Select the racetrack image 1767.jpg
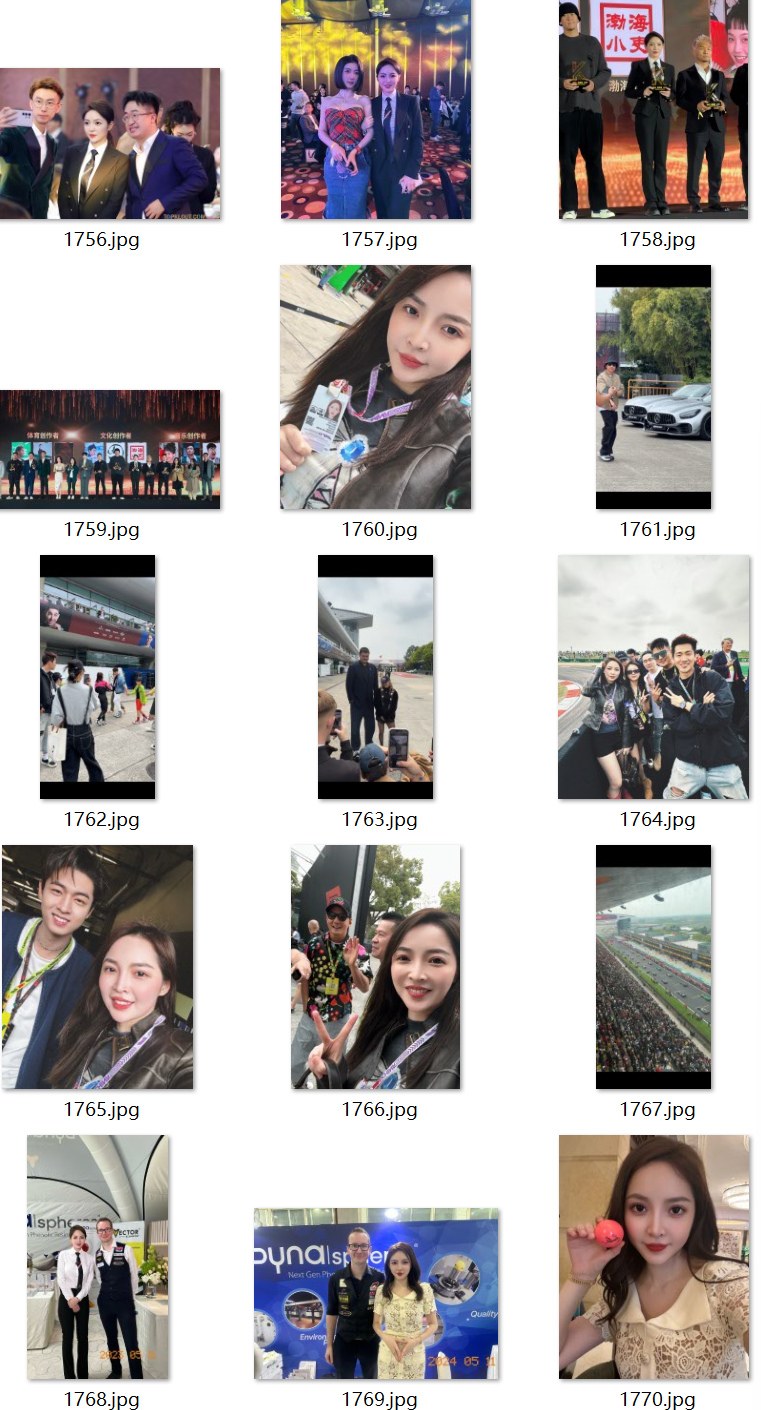This screenshot has width=761, height=1410. coord(653,967)
